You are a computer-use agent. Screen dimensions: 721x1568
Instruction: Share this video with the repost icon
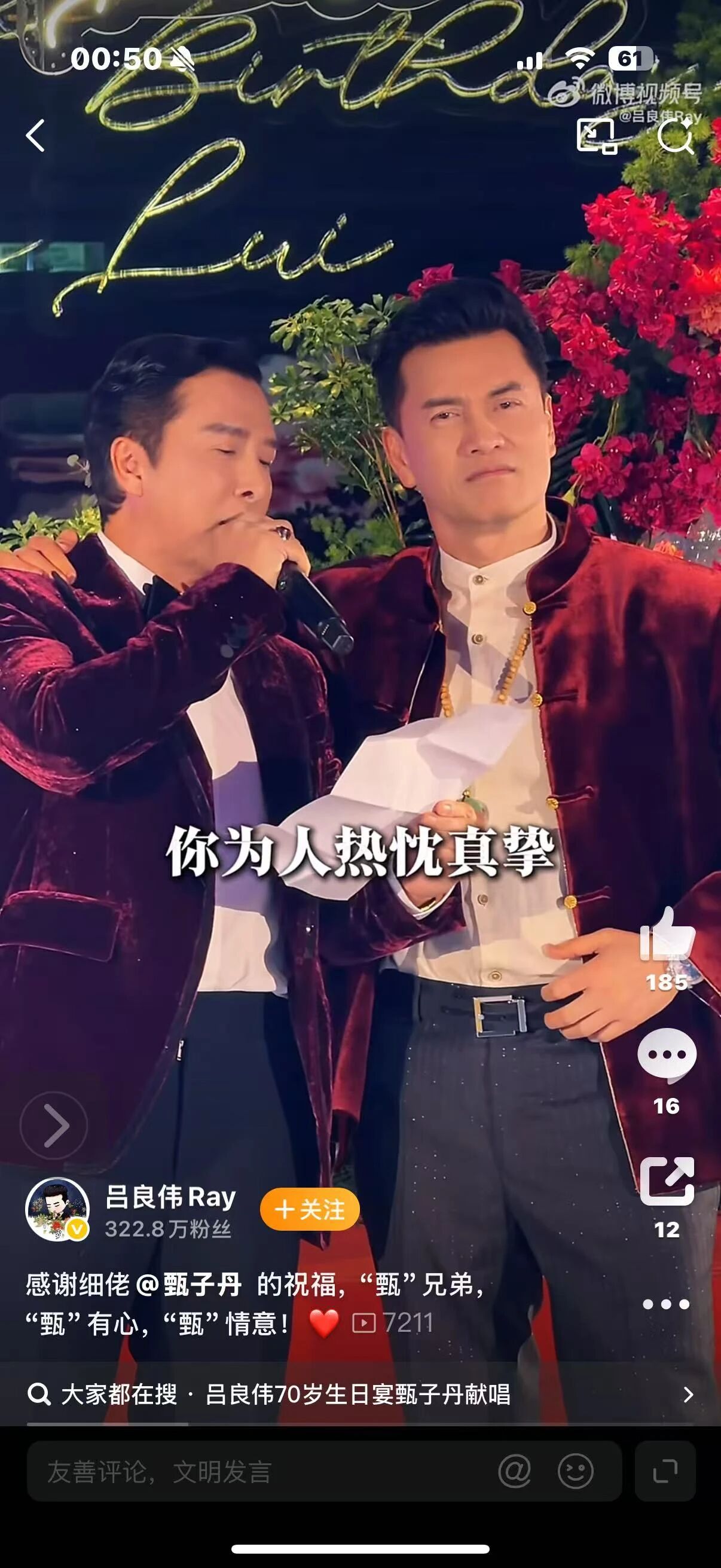click(x=667, y=1181)
